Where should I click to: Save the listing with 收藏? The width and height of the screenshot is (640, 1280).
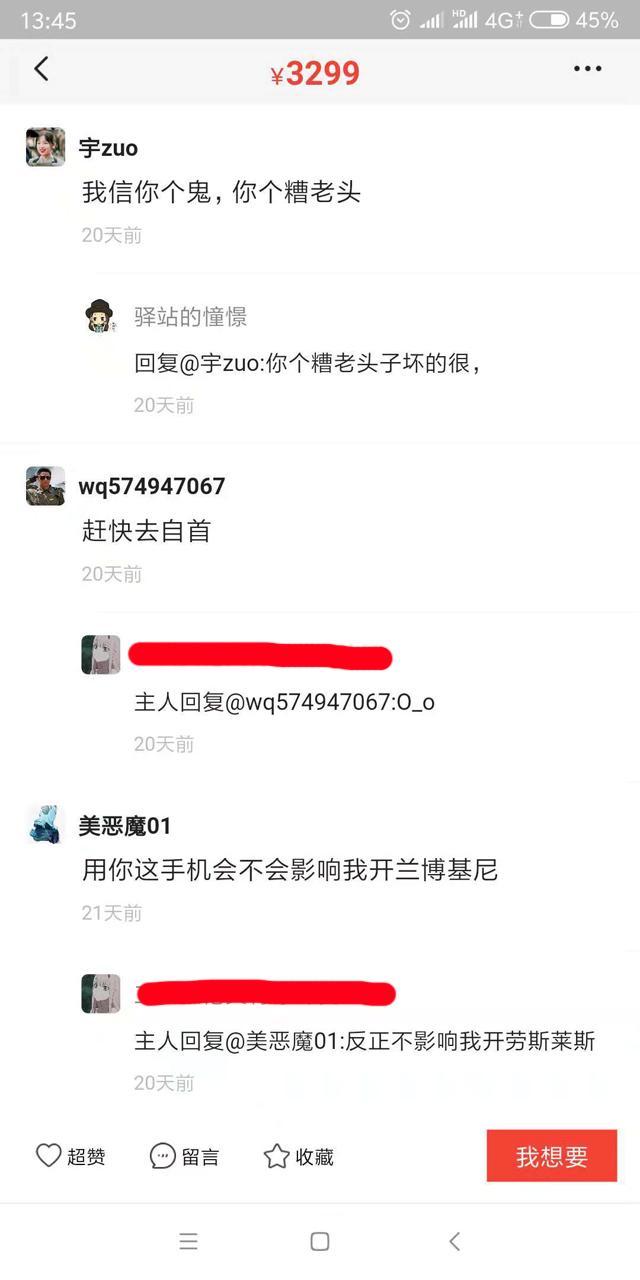[298, 1157]
